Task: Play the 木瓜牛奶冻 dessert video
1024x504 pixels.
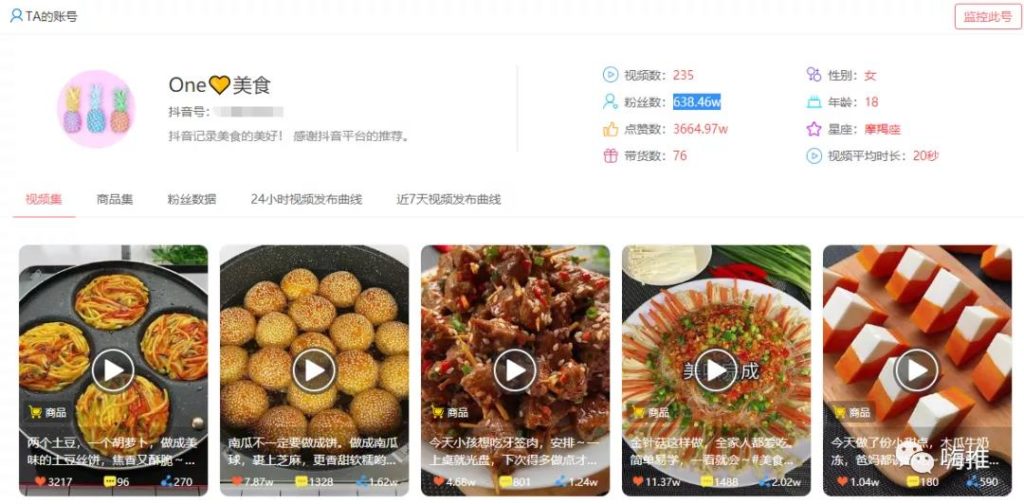Action: (916, 371)
